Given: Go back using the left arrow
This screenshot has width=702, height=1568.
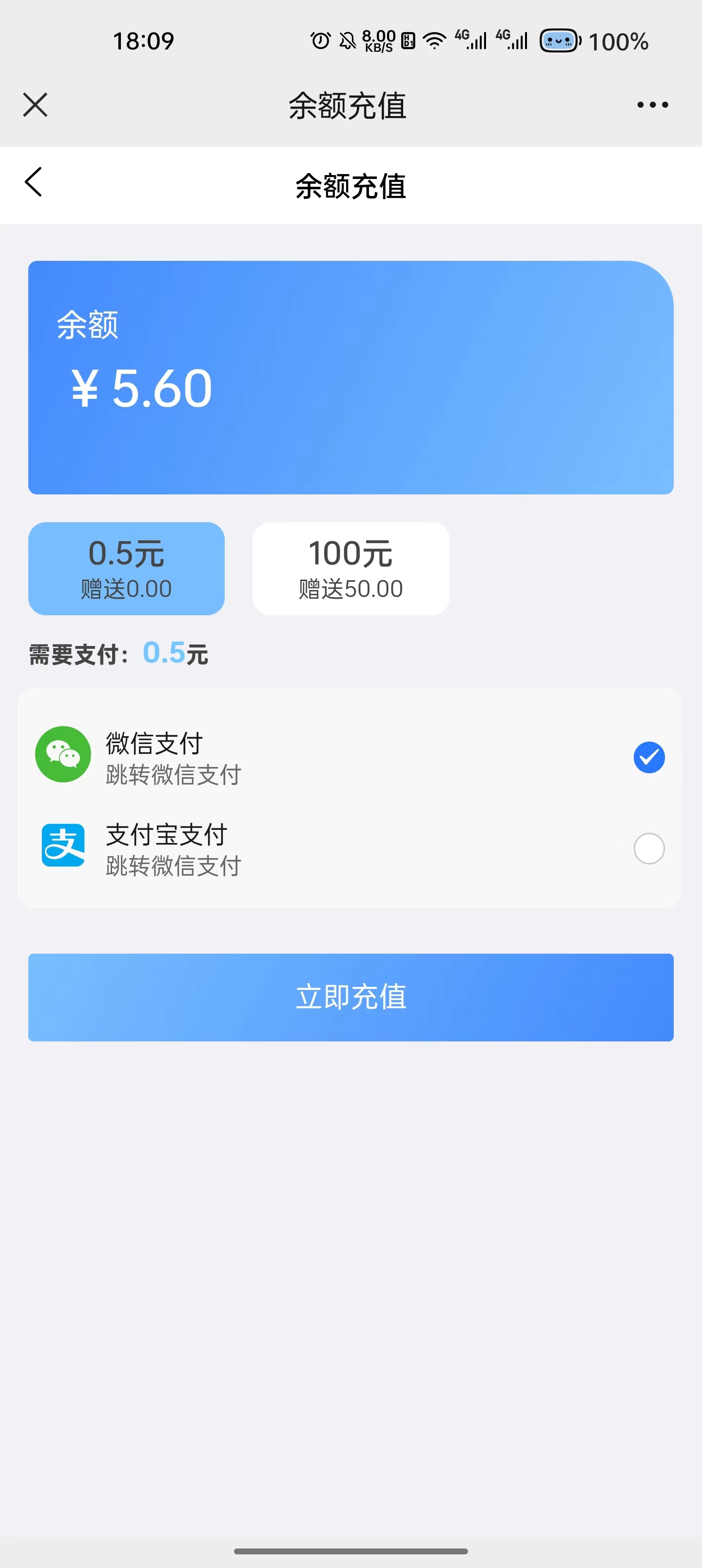Looking at the screenshot, I should point(34,182).
